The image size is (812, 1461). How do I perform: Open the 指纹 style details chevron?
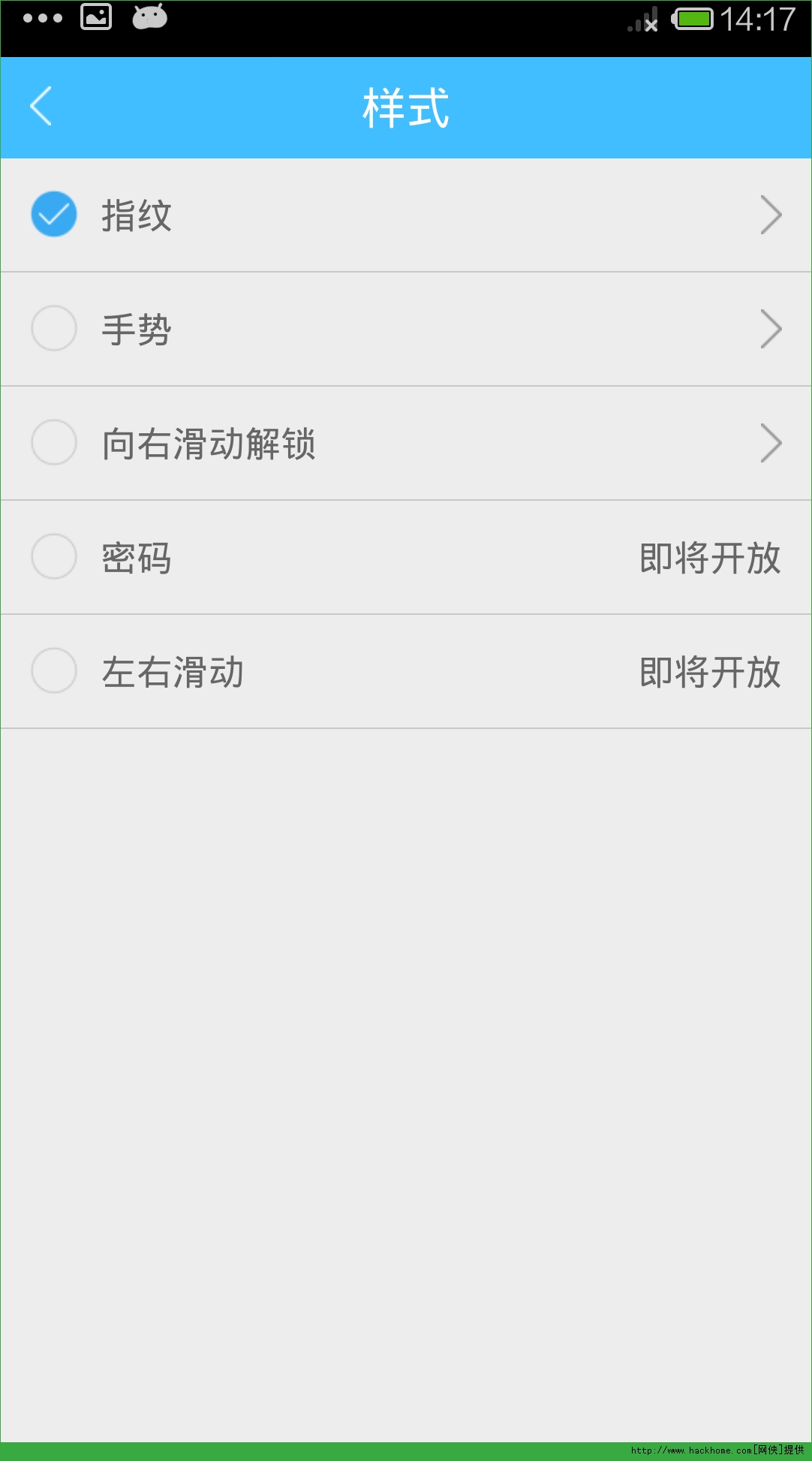771,215
